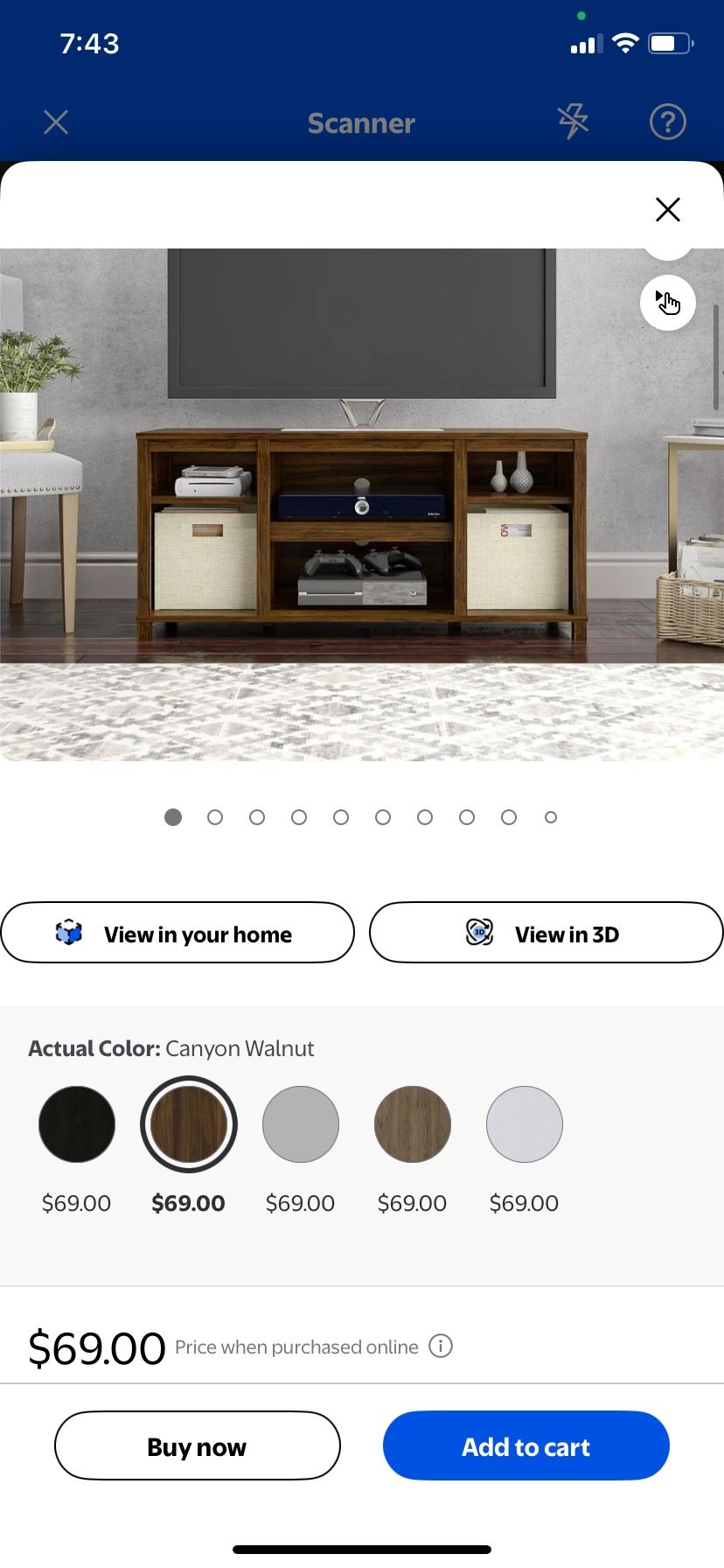
Task: Jump to second image dot
Action: tap(215, 817)
